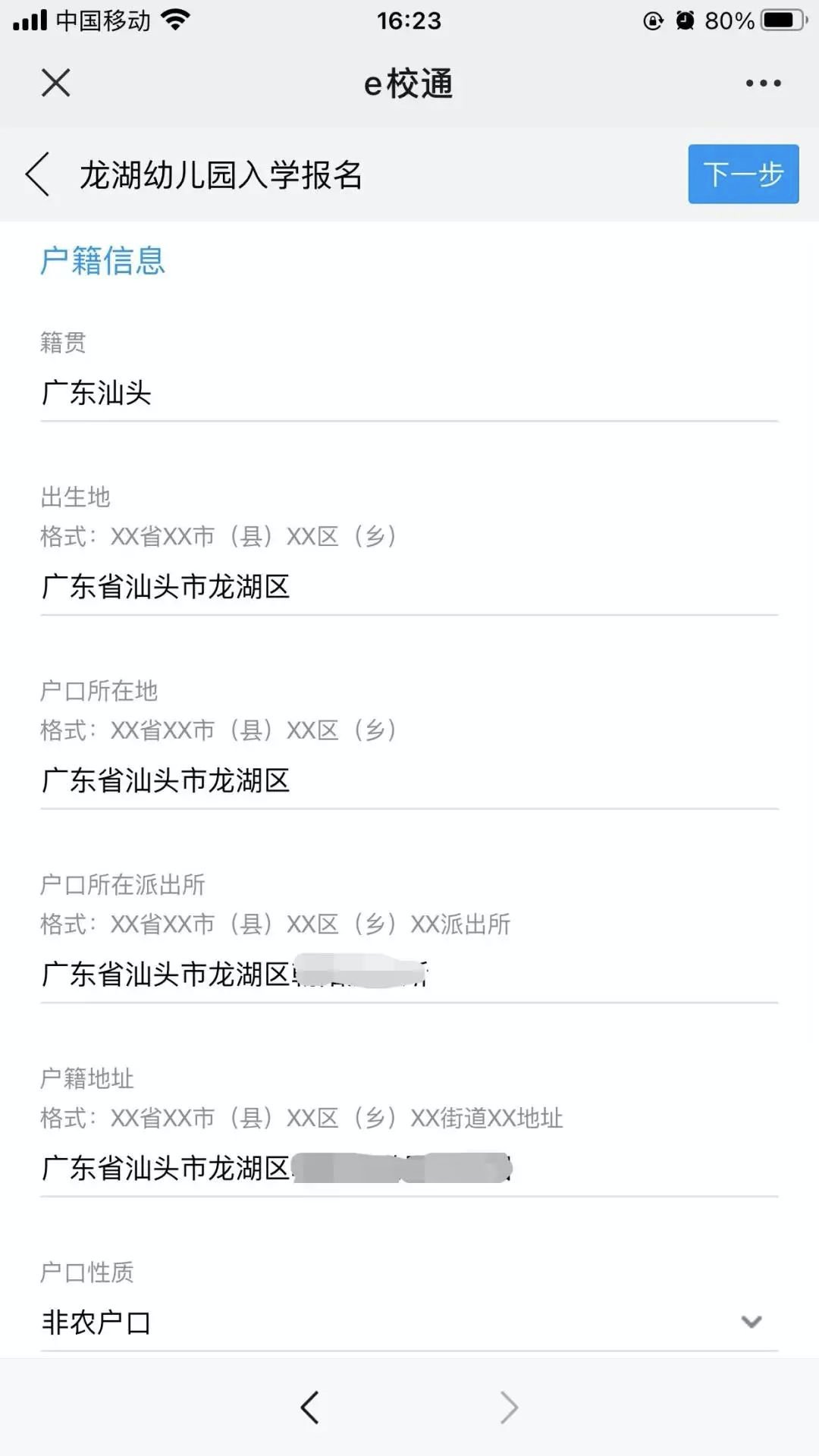
Task: Edit the 户籍地址 field
Action: pos(408,1168)
